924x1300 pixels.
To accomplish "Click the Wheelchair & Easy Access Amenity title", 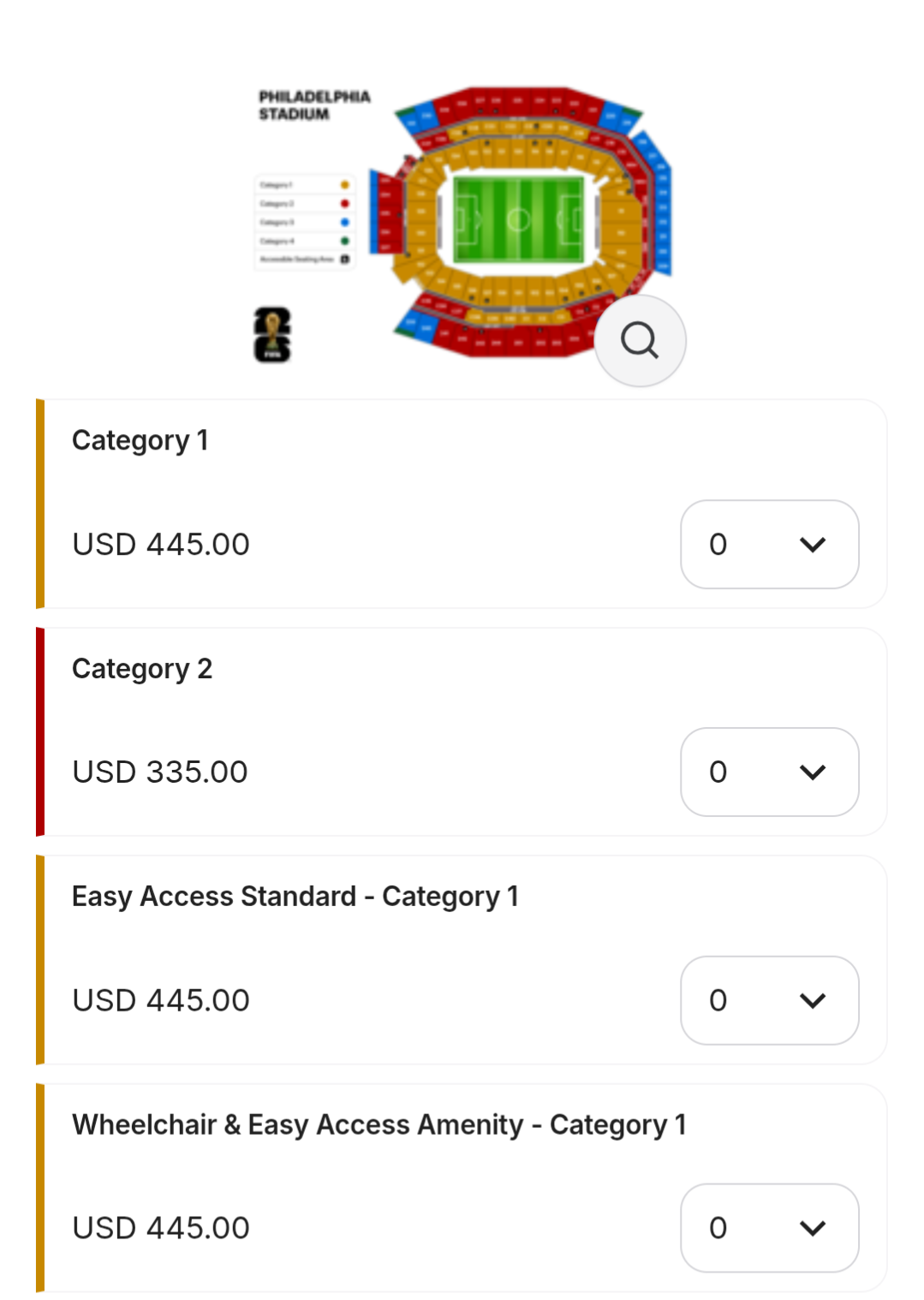I will 379,1124.
